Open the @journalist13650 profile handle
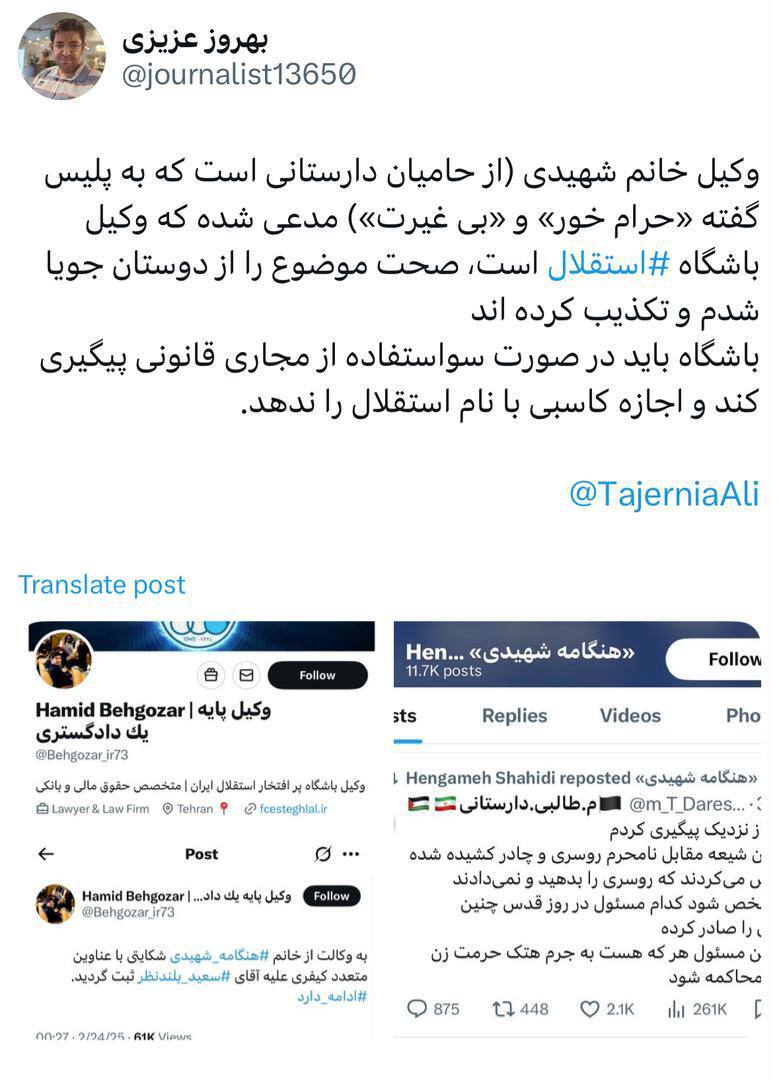779x1080 pixels. coord(238,75)
